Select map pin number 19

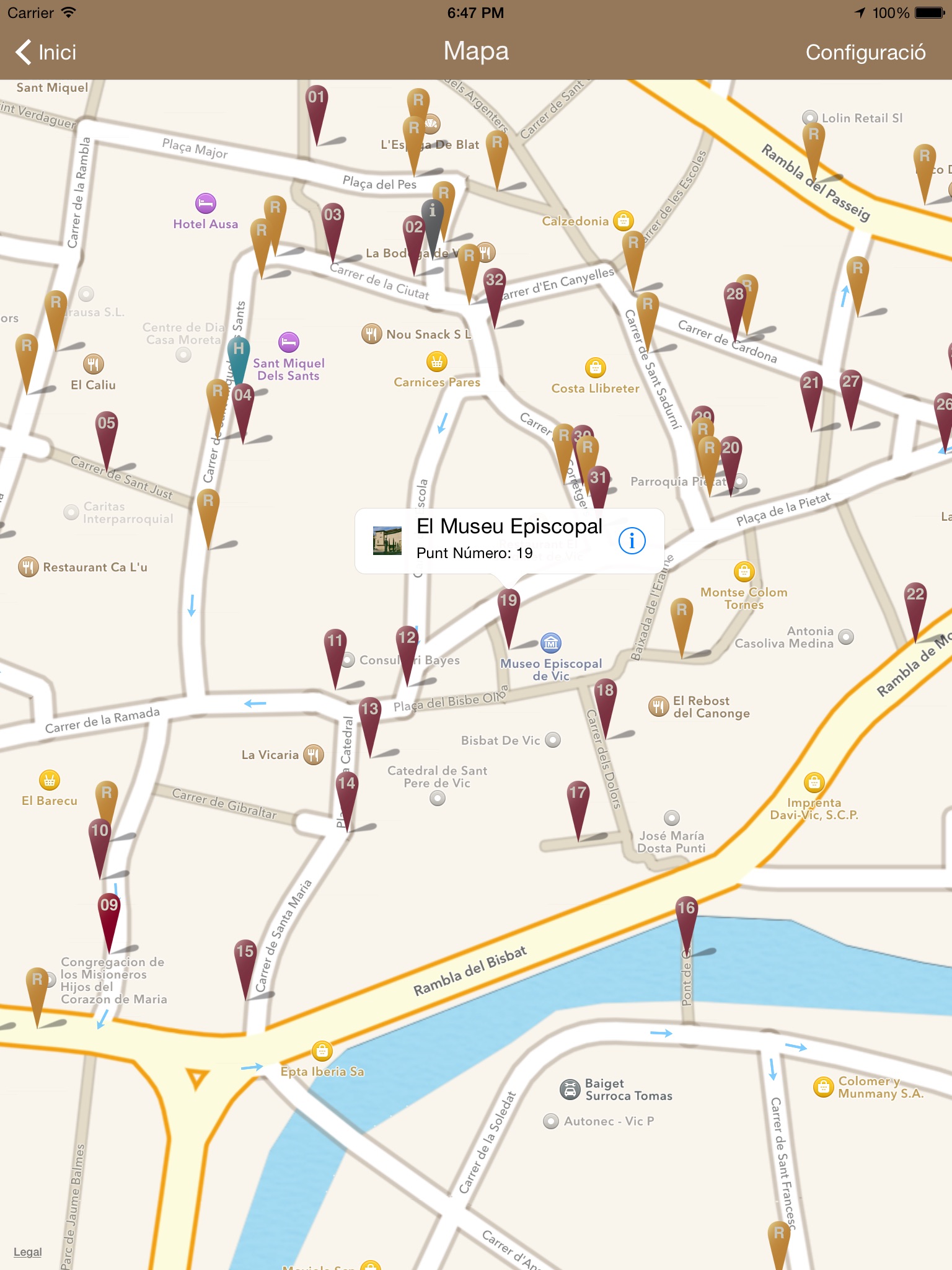[x=509, y=617]
